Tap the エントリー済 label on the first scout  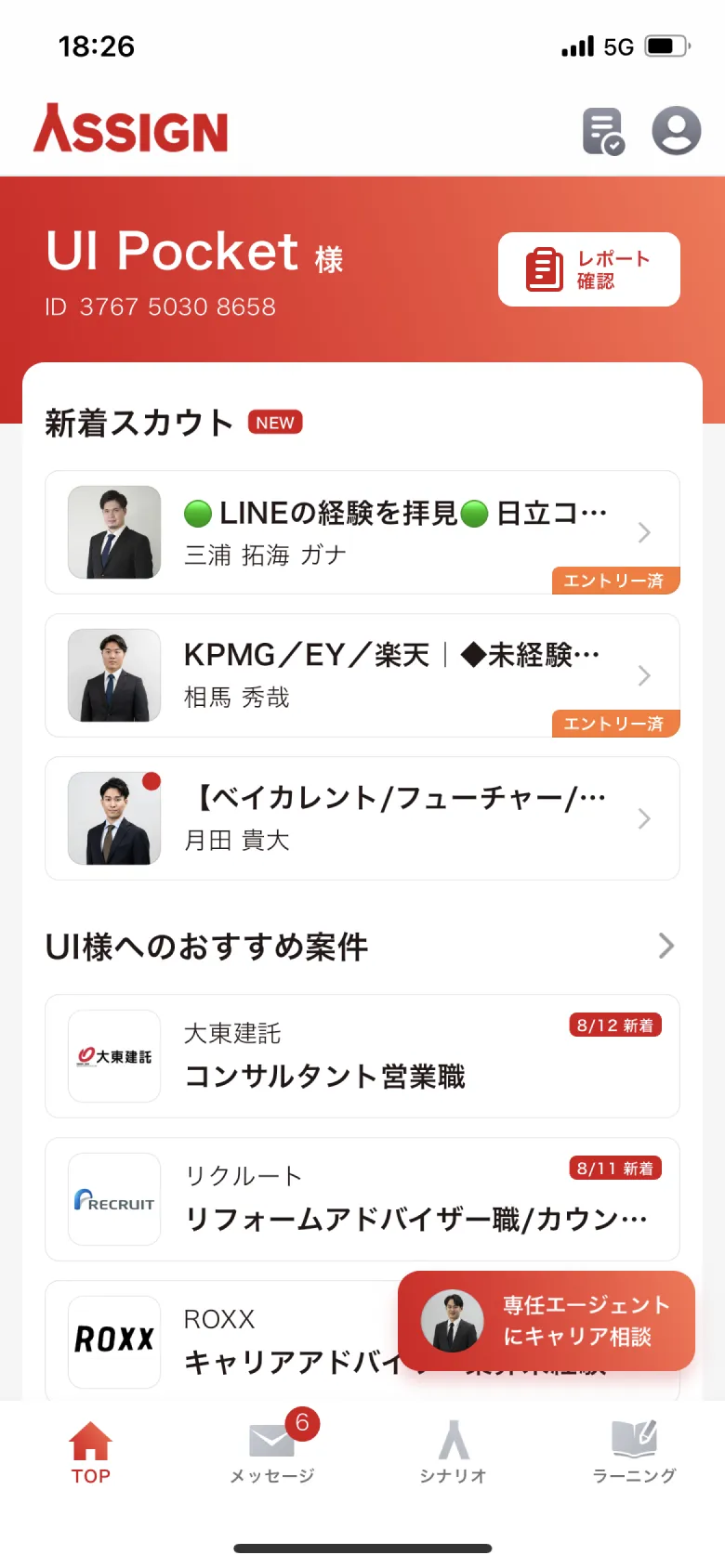pyautogui.click(x=615, y=580)
